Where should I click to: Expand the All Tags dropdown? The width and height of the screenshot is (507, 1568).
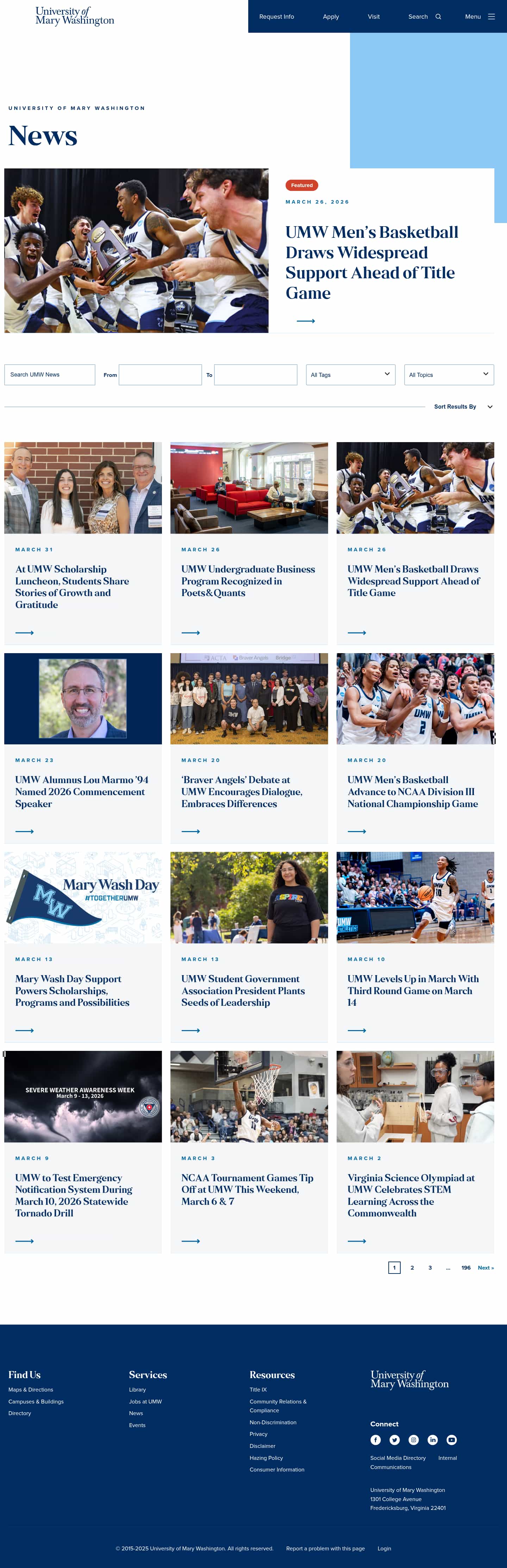pyautogui.click(x=350, y=375)
